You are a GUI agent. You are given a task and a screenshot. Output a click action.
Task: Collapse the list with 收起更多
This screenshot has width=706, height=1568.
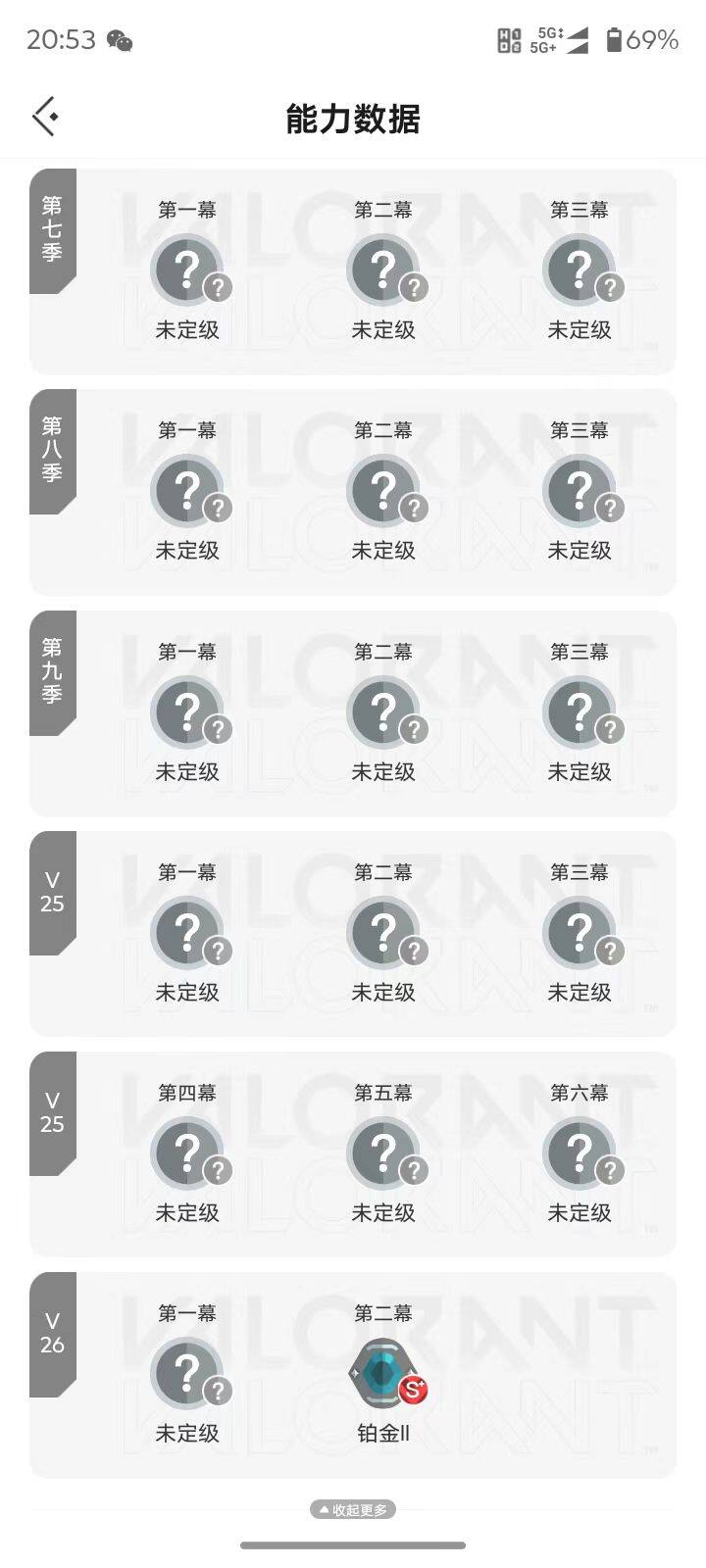click(353, 1509)
